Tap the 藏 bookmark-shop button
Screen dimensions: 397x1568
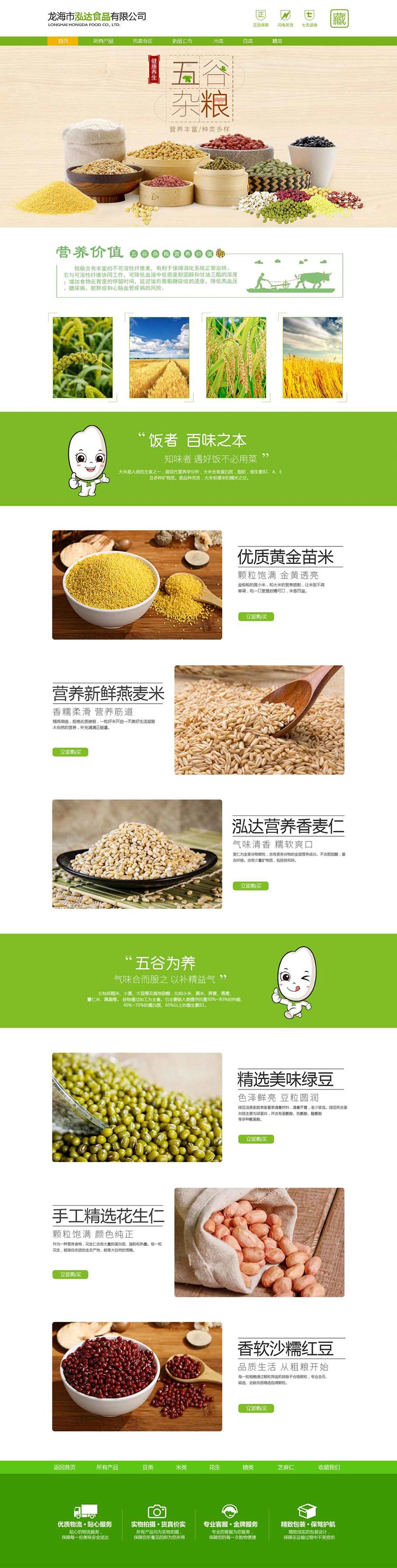[339, 19]
